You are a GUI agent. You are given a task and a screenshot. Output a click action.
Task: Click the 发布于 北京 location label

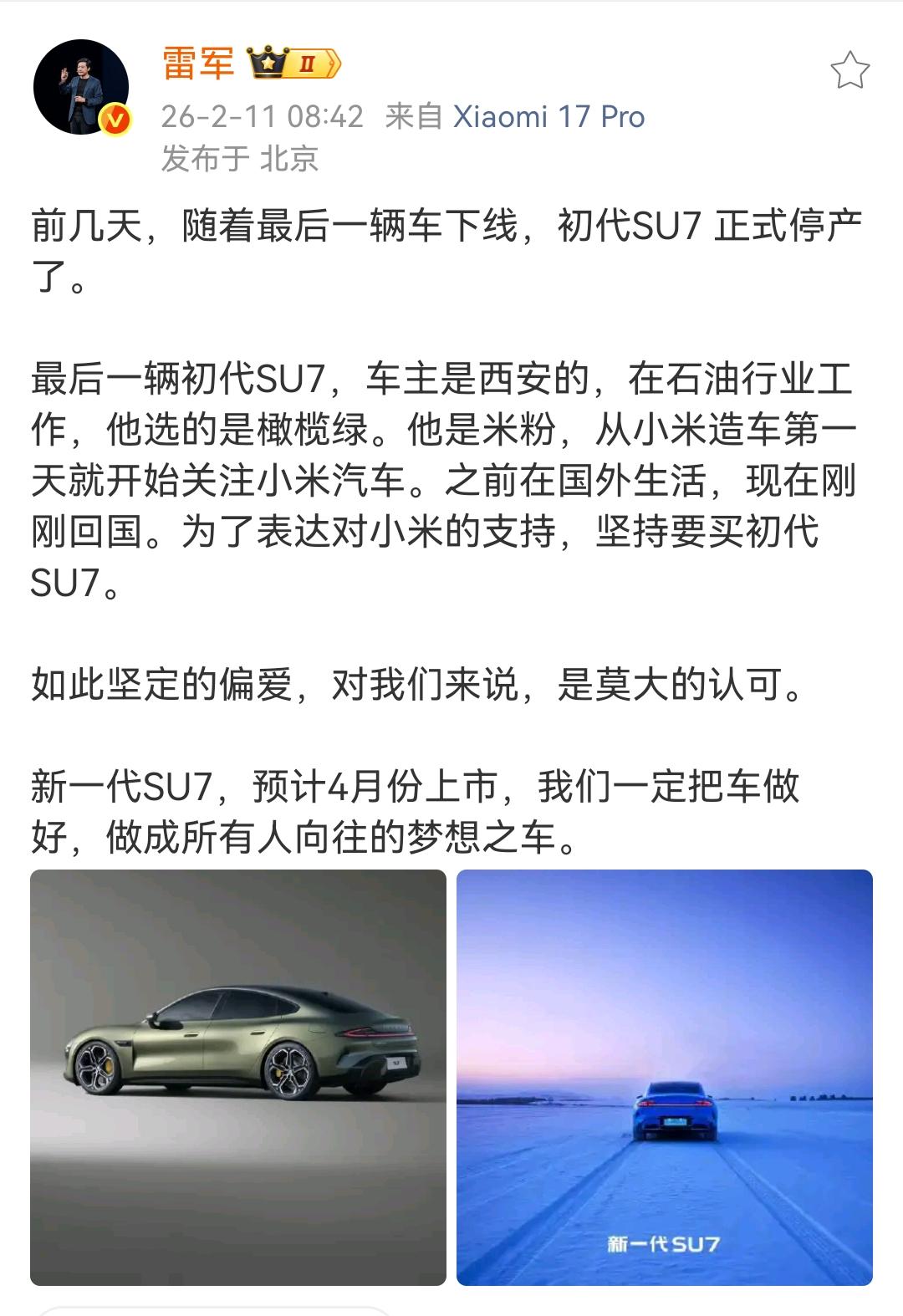coord(238,159)
